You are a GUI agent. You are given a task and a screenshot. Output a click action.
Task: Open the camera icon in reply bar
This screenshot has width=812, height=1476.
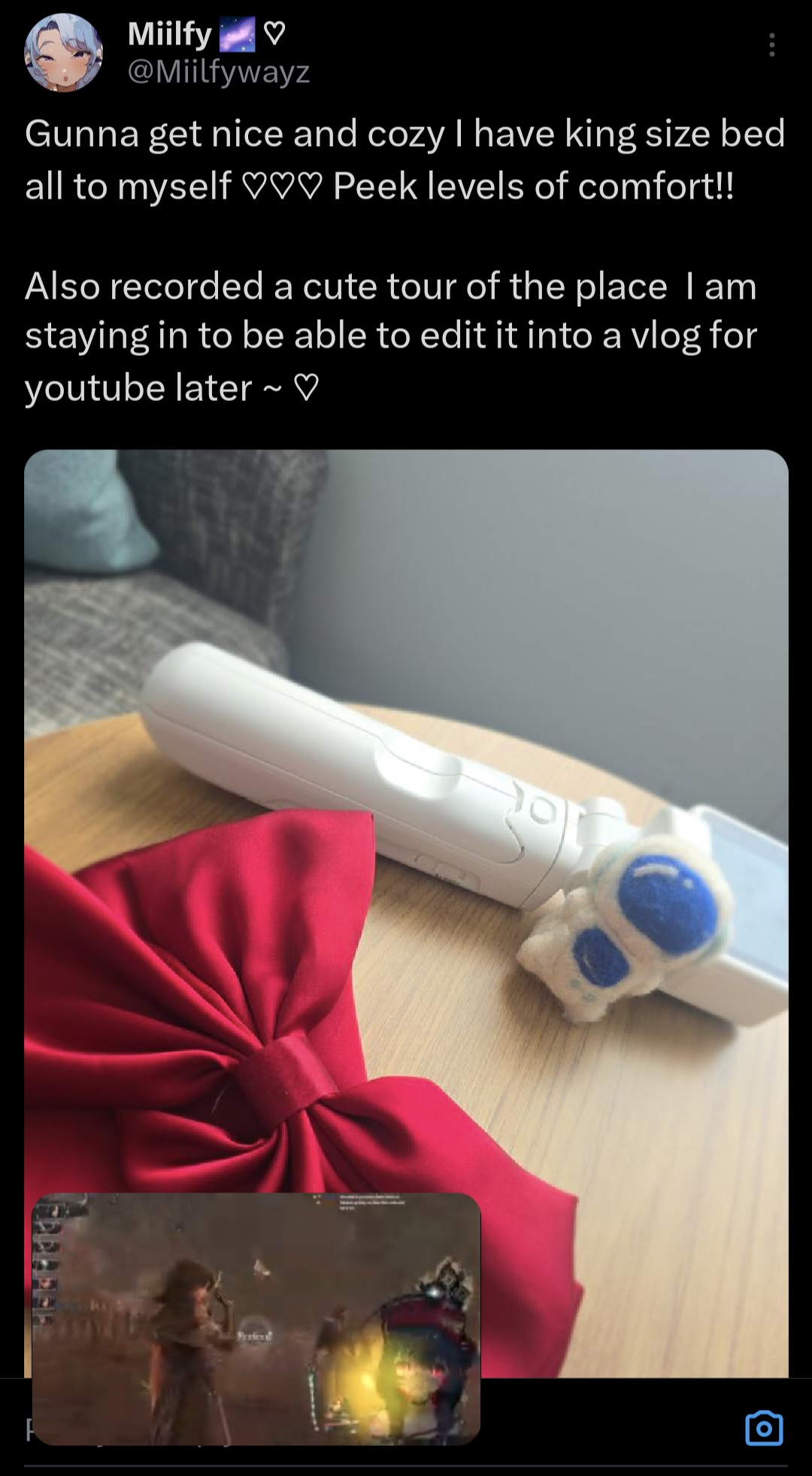coord(764,1428)
